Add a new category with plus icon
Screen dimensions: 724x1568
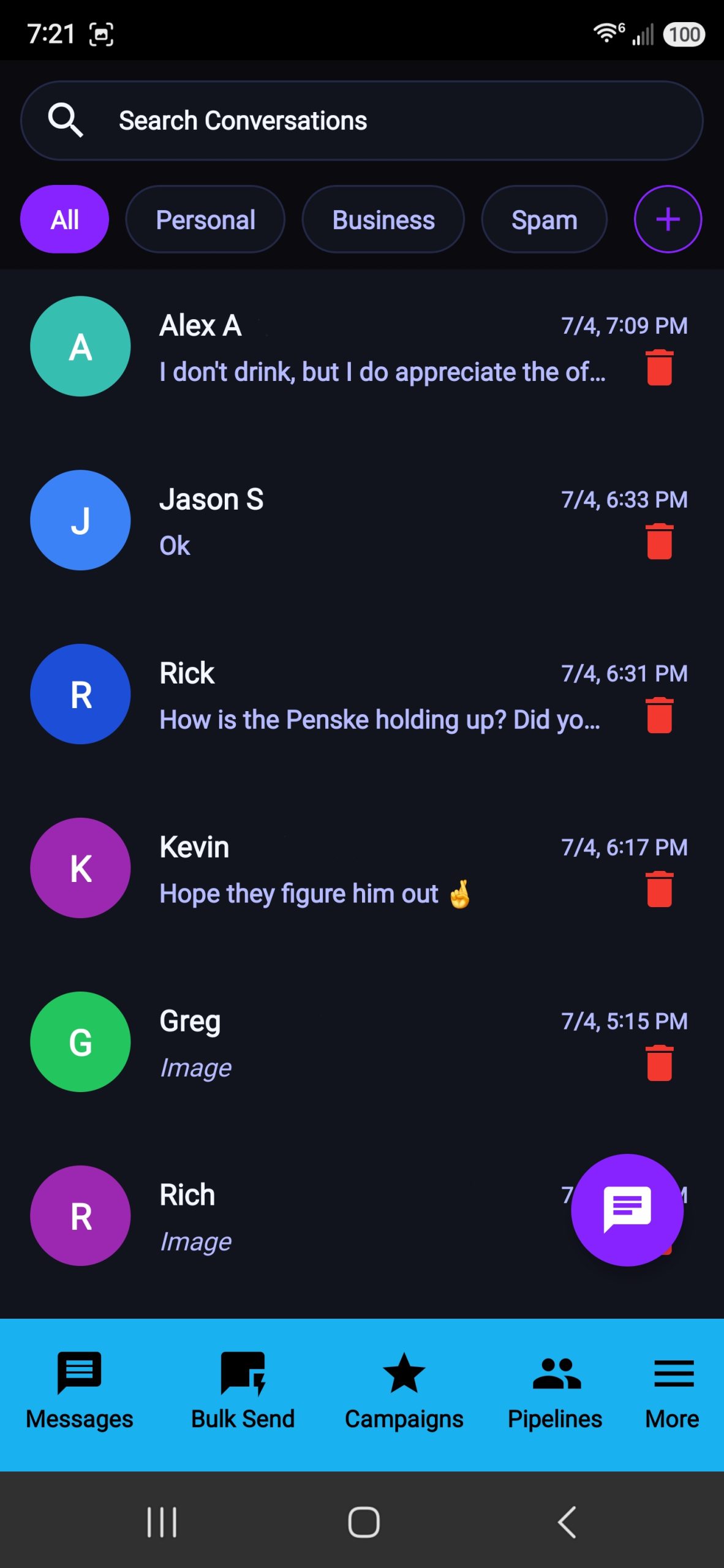(x=668, y=219)
